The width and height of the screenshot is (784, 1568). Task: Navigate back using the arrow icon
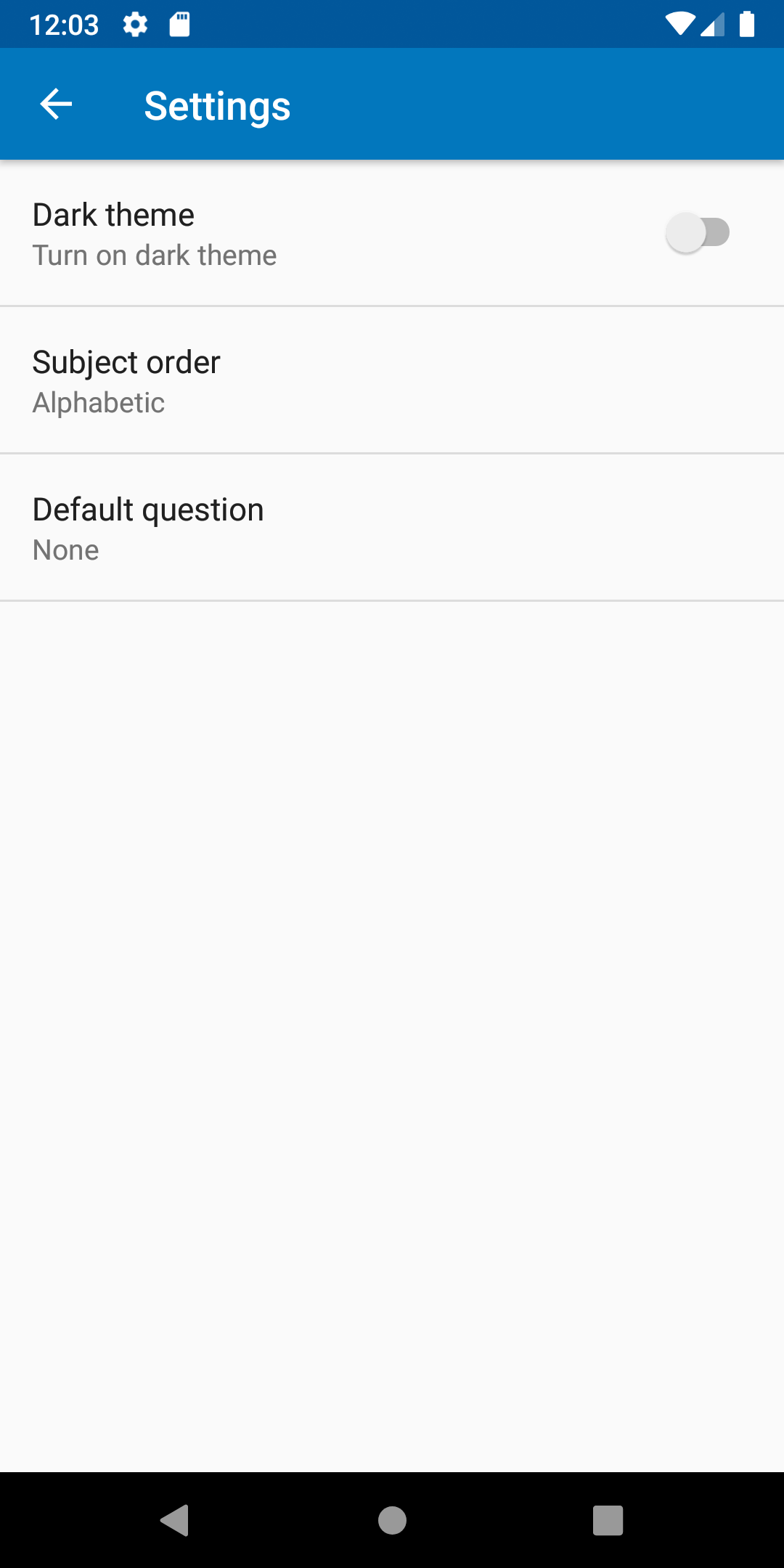(55, 104)
